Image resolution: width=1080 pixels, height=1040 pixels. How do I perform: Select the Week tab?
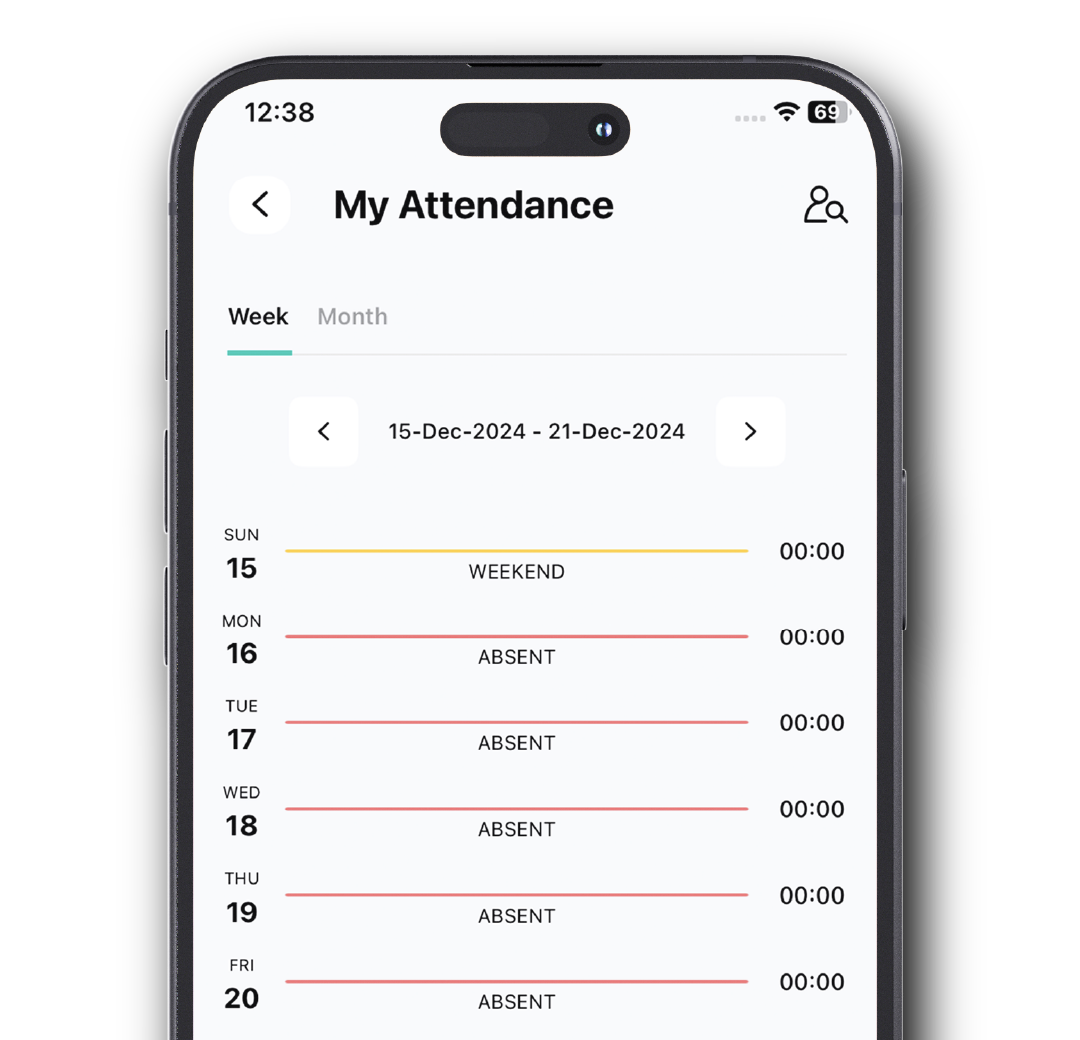coord(258,317)
